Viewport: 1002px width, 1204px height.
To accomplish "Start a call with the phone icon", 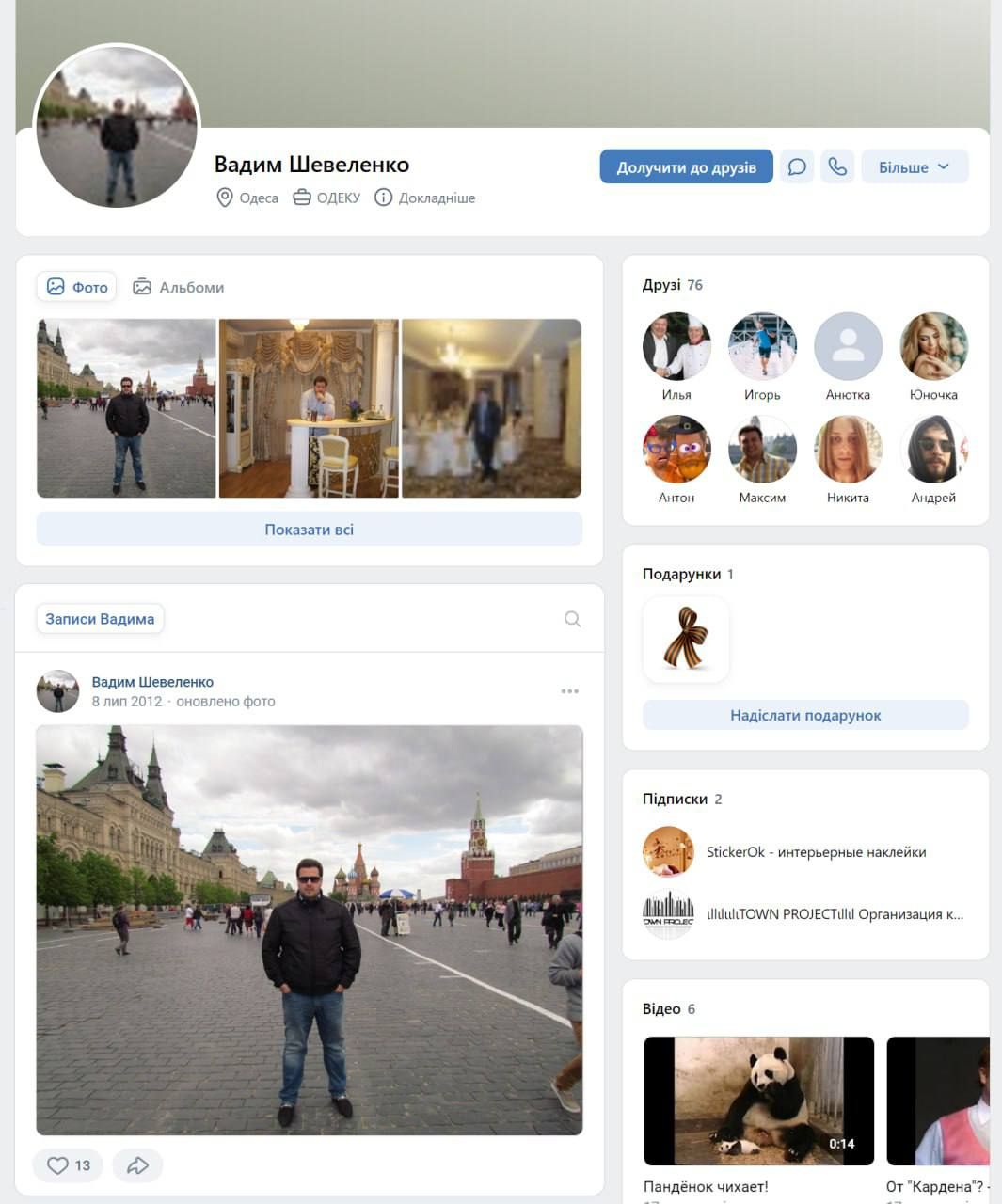I will (837, 167).
